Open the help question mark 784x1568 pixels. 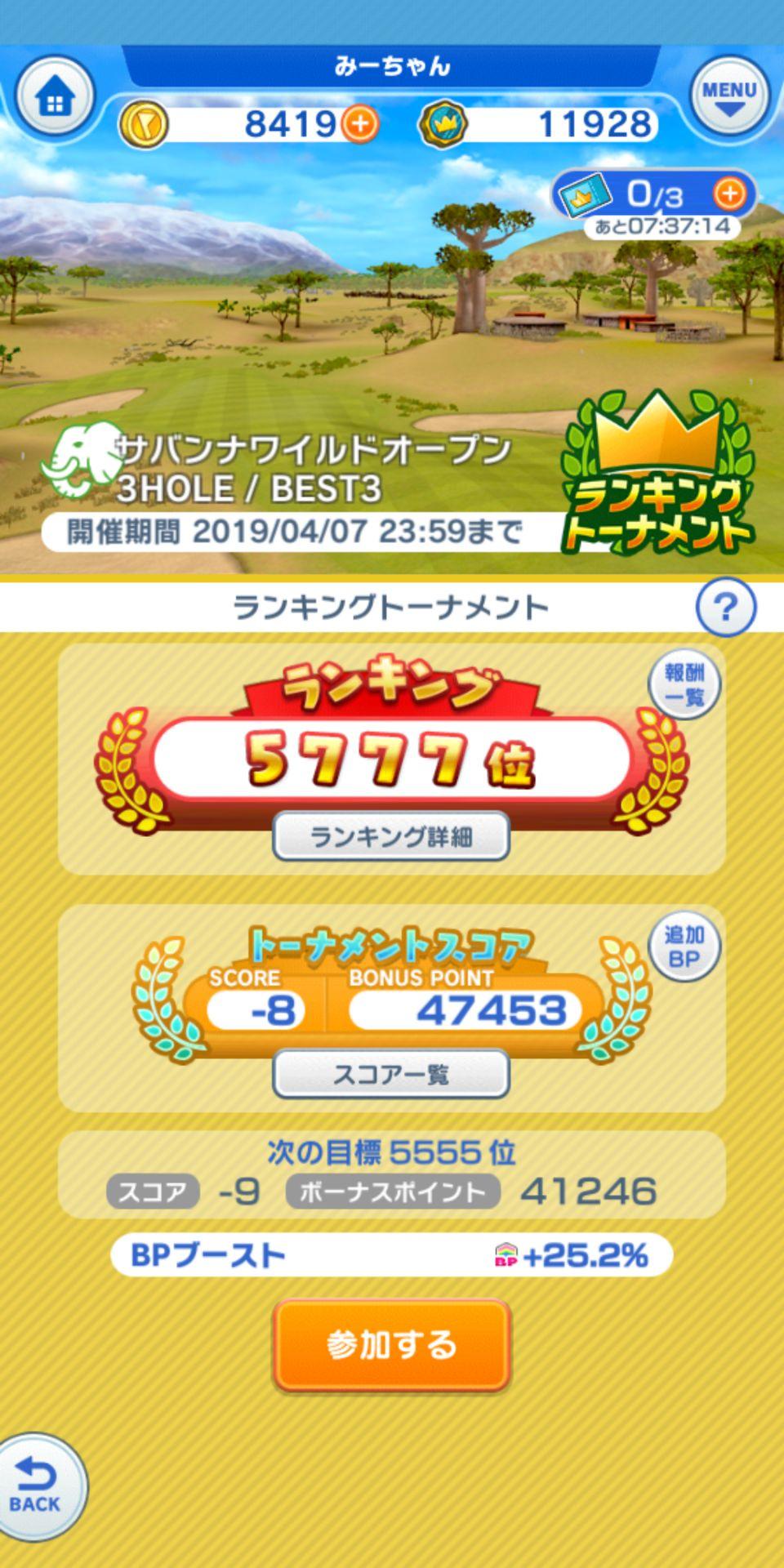click(x=726, y=607)
